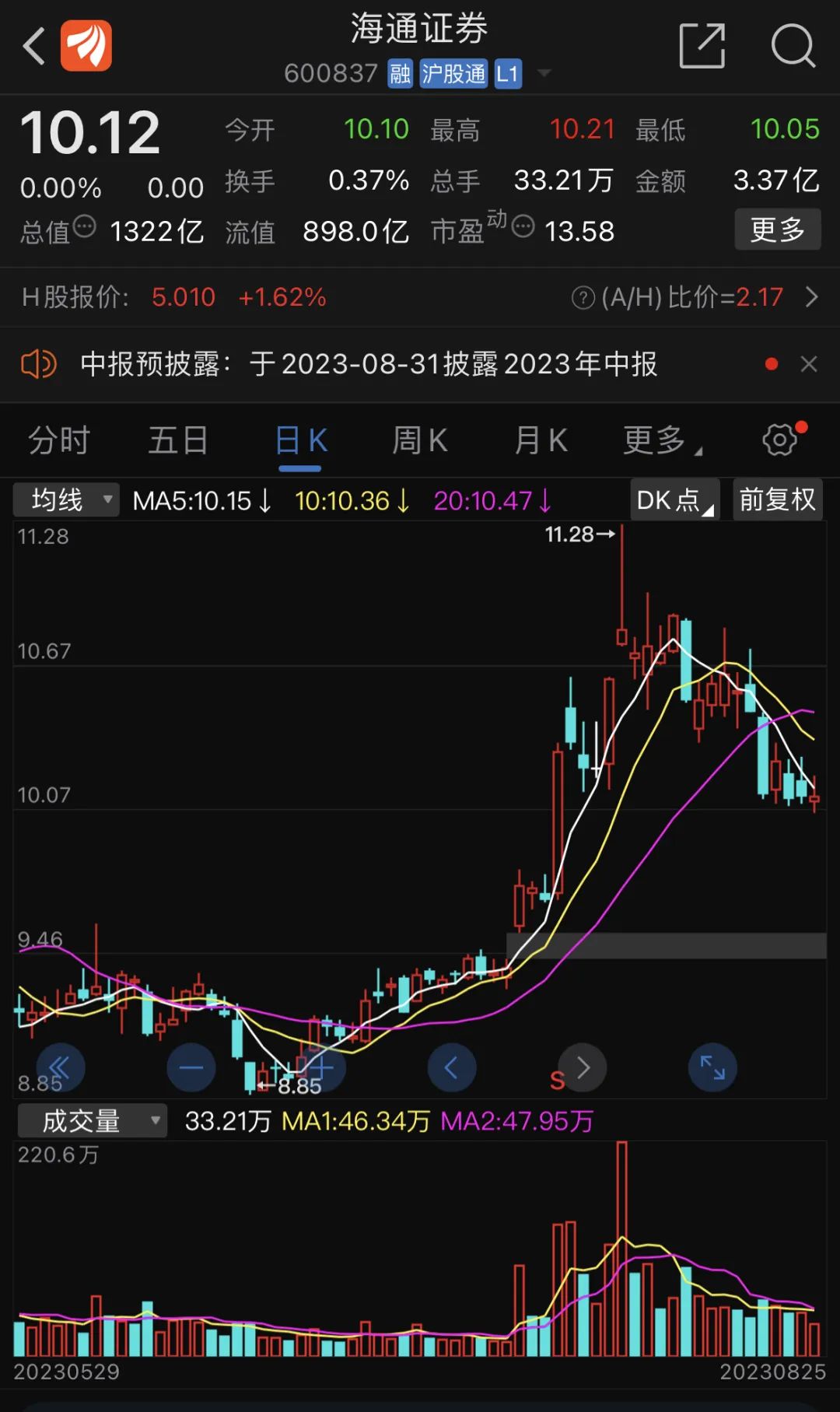Zoom in on the K-line chart with plus icon
Image resolution: width=840 pixels, height=1412 pixels.
321,1067
